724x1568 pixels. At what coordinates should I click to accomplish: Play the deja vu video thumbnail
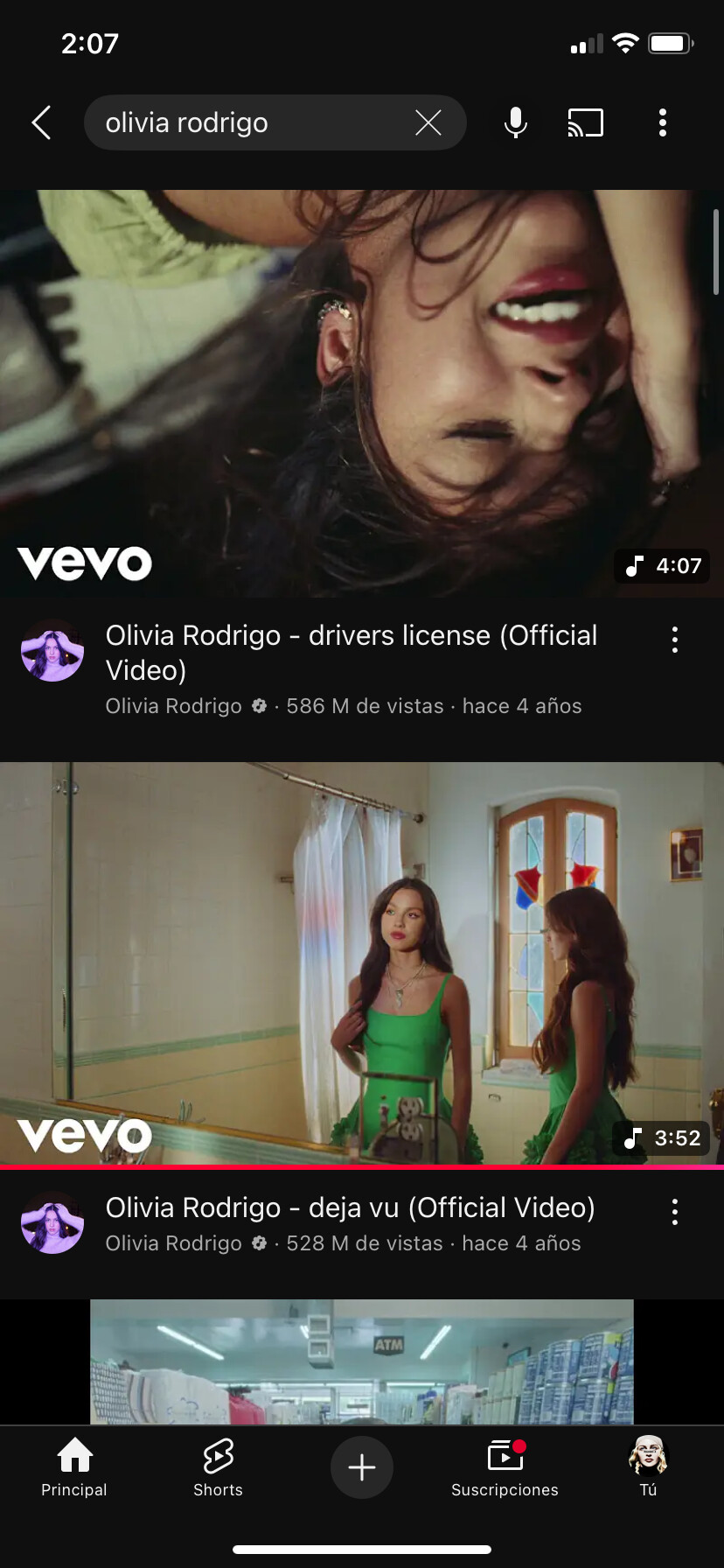(x=362, y=965)
